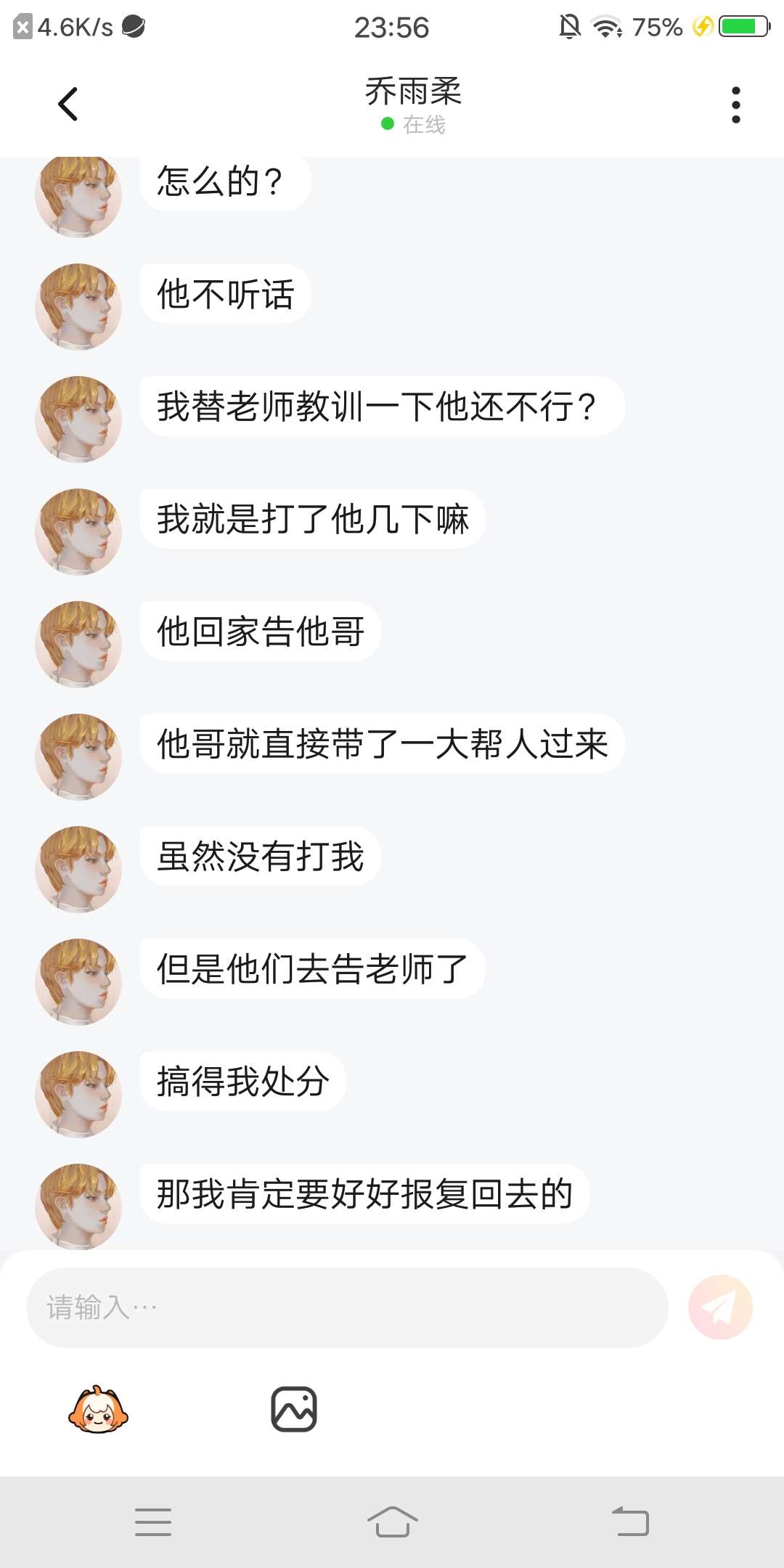Open the emoji sticker panel
Screen dimensions: 784x1568
pos(98,1409)
